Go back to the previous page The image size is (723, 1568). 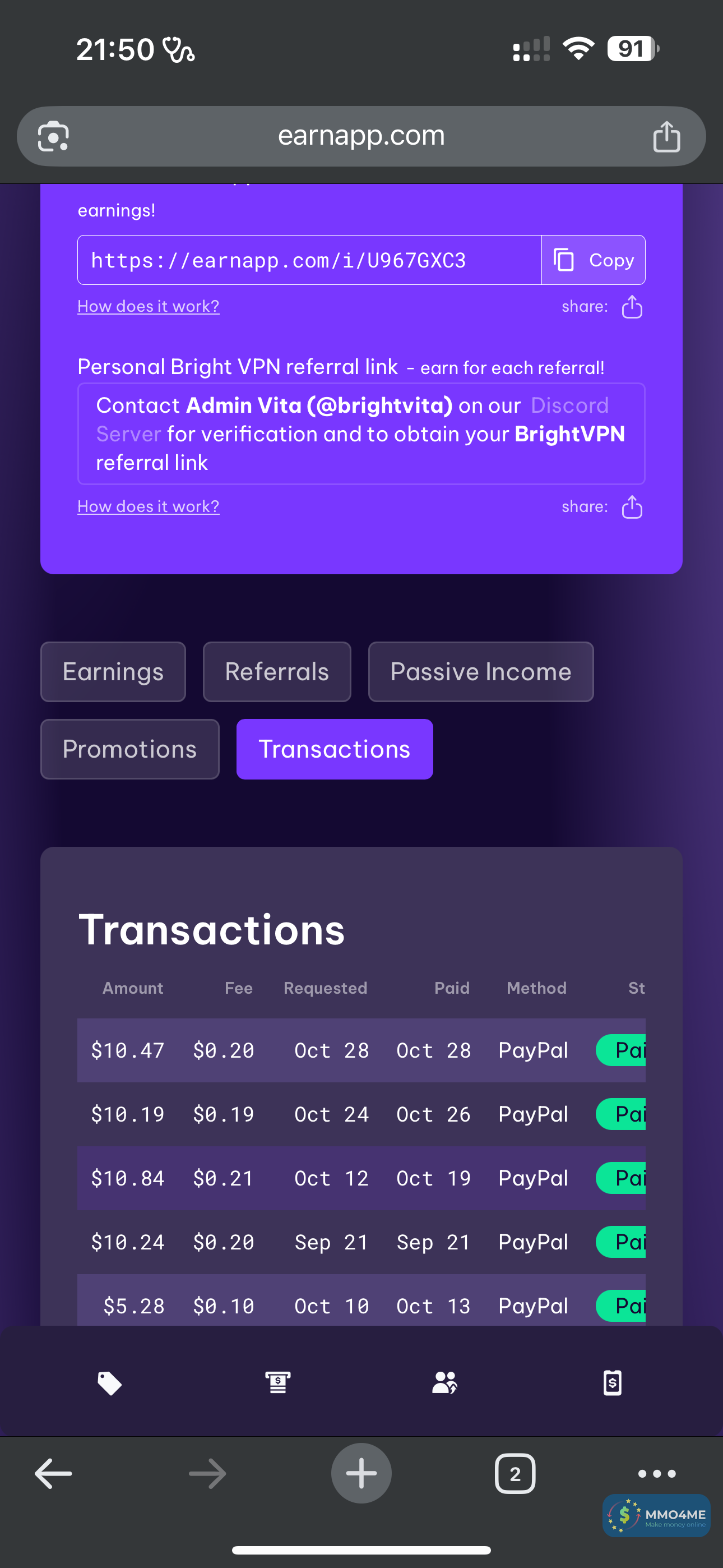pos(54,1474)
